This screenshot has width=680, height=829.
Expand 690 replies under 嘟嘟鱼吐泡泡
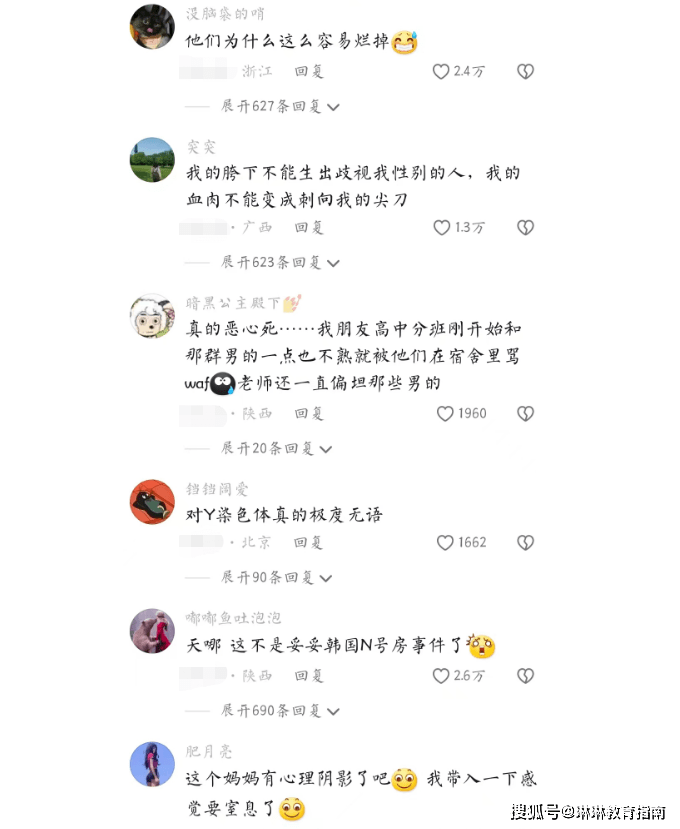(x=279, y=710)
